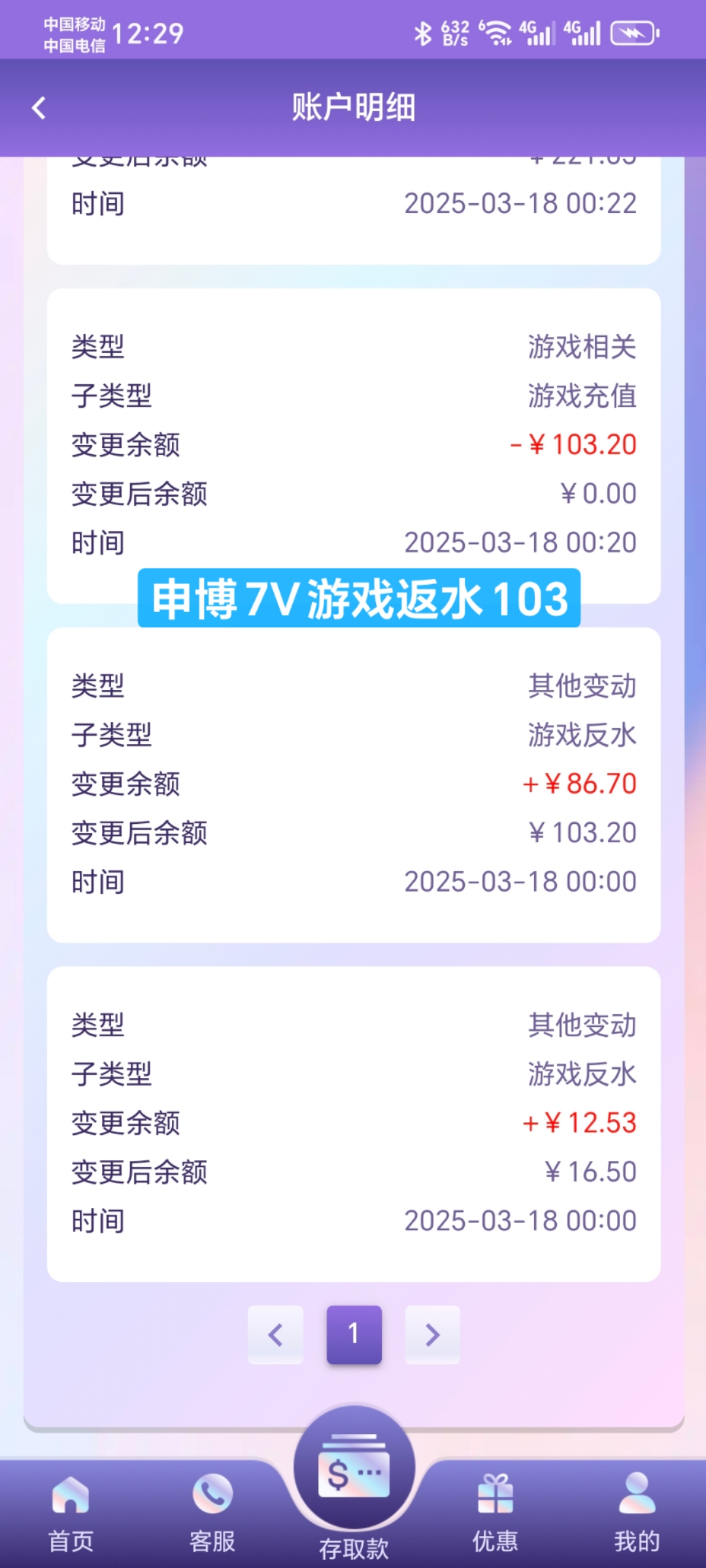
Task: Tap the central 存取款 deposit/withdraw icon
Action: click(x=353, y=1470)
